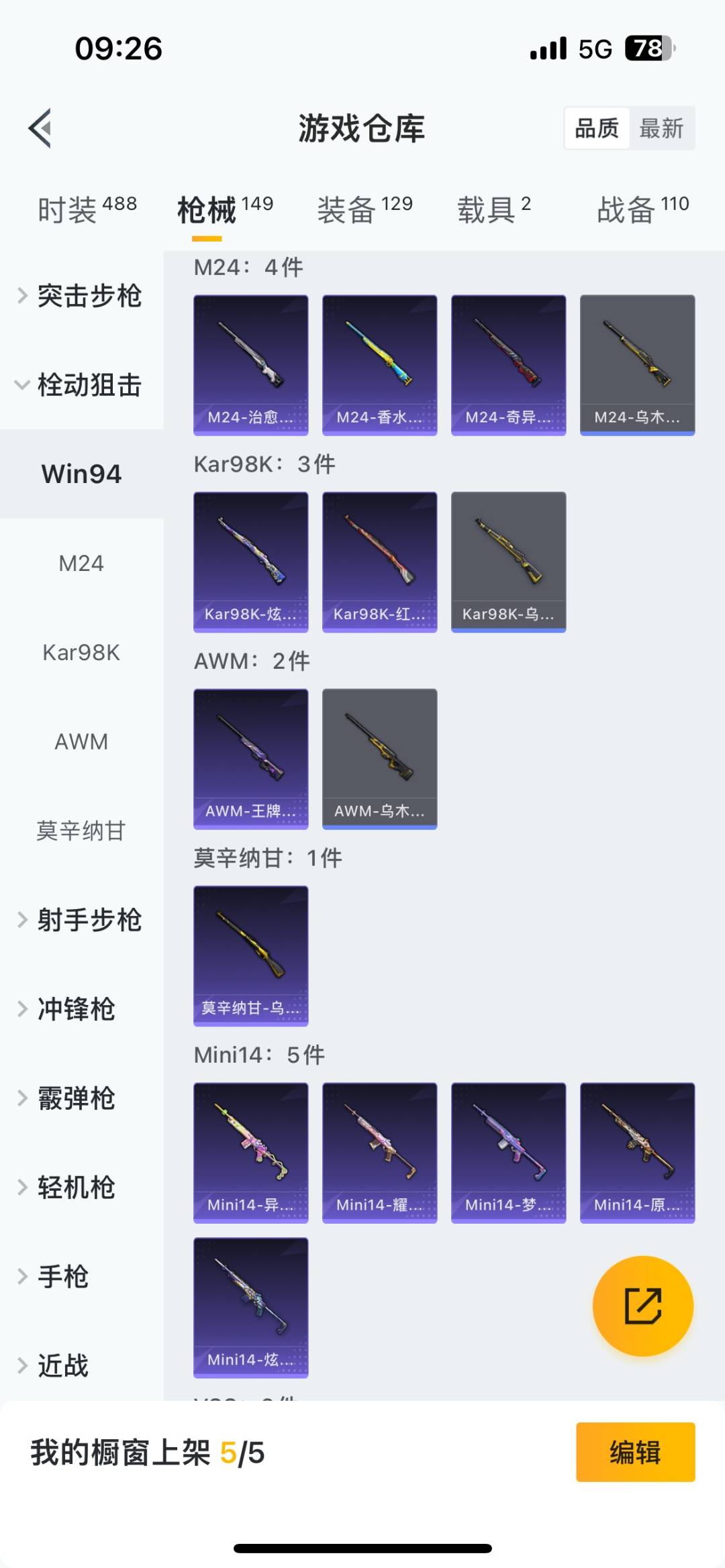Open the 莫辛纳甘-乌木 weapon skin
The image size is (725, 1568).
tap(250, 955)
